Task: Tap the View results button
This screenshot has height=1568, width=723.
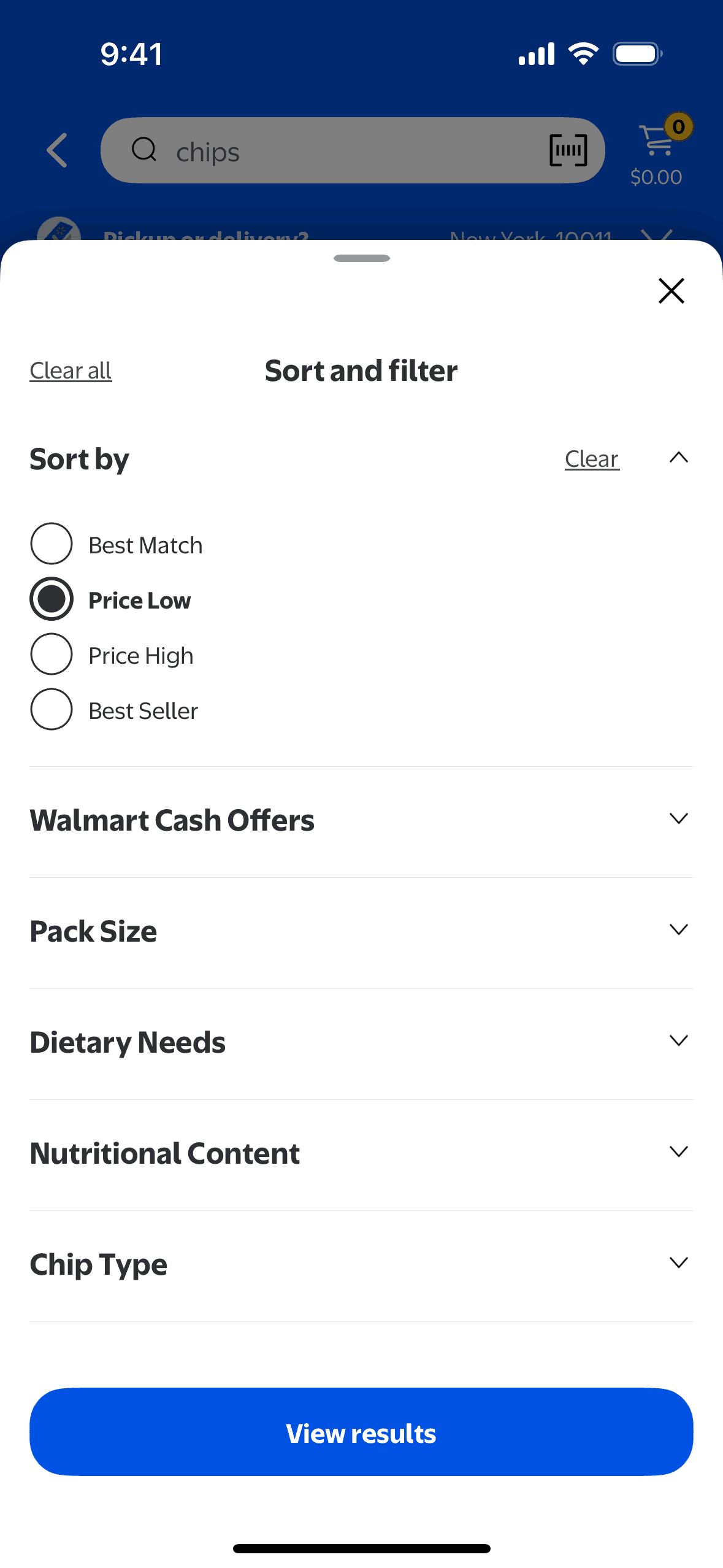Action: tap(361, 1432)
